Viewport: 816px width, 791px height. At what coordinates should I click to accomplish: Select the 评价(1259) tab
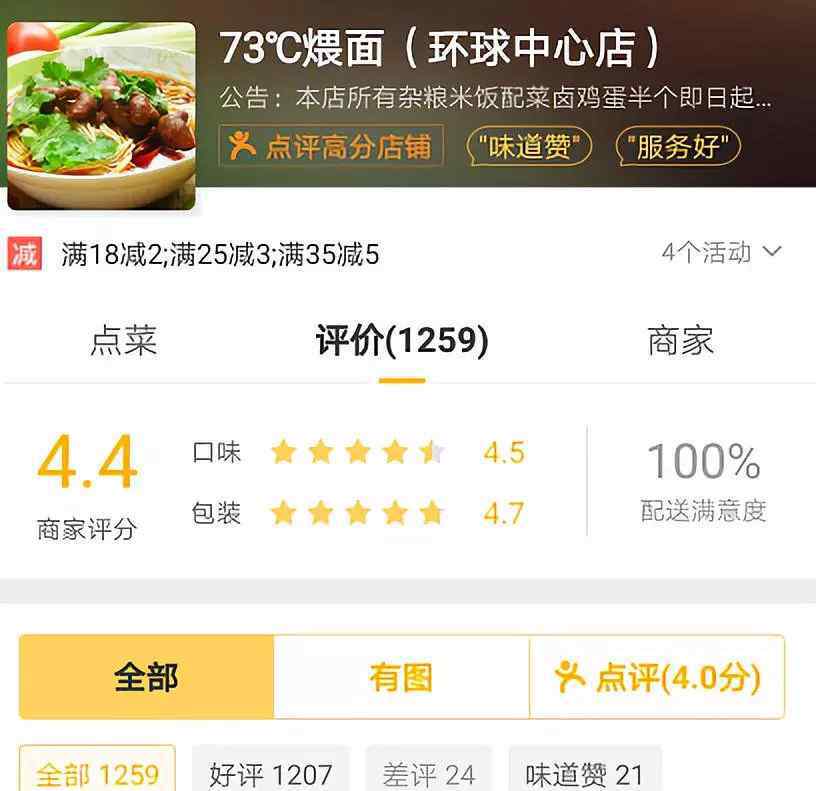[x=402, y=341]
